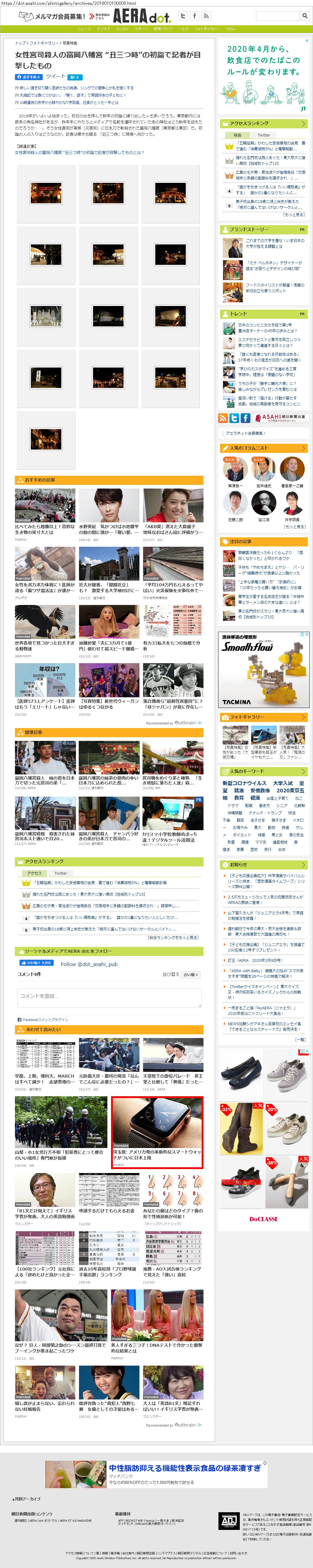Share article with Facebook おすすめ button

(x=28, y=77)
